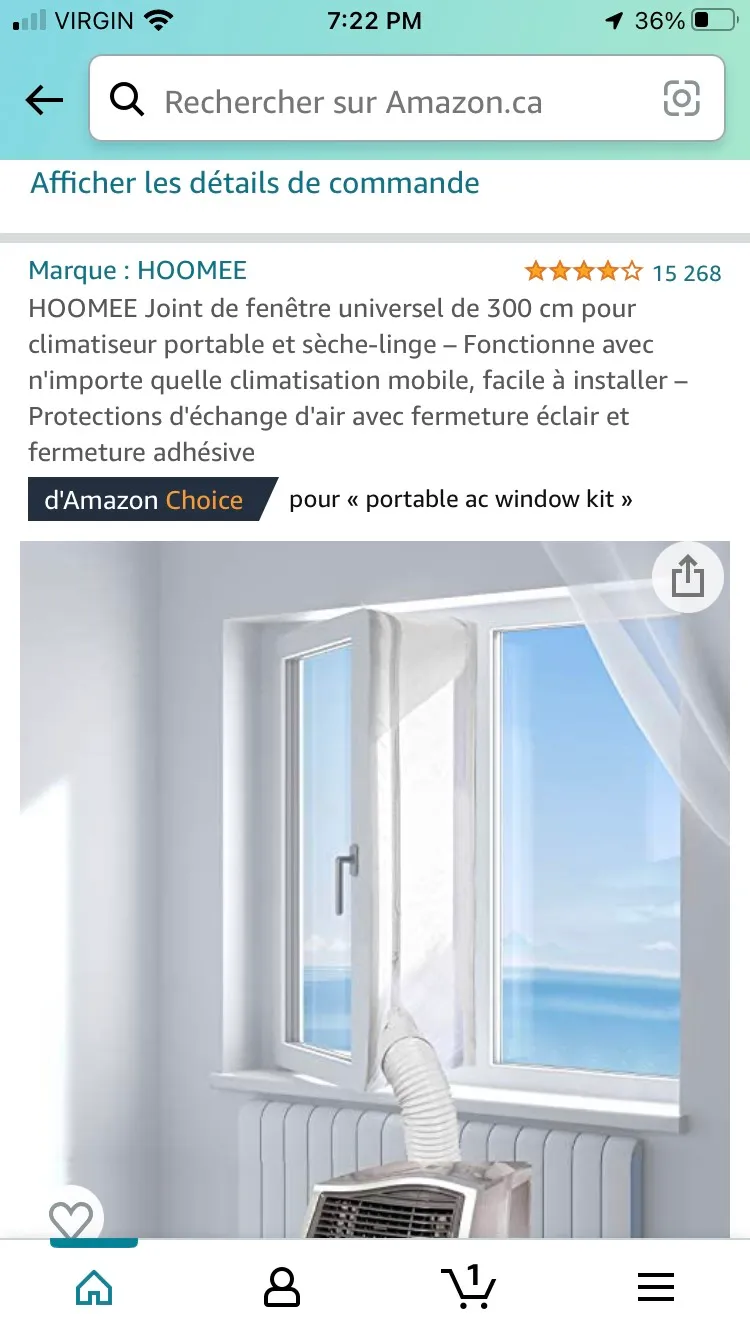This screenshot has height=1334, width=750.
Task: Switch to the Home tab
Action: (x=94, y=1287)
